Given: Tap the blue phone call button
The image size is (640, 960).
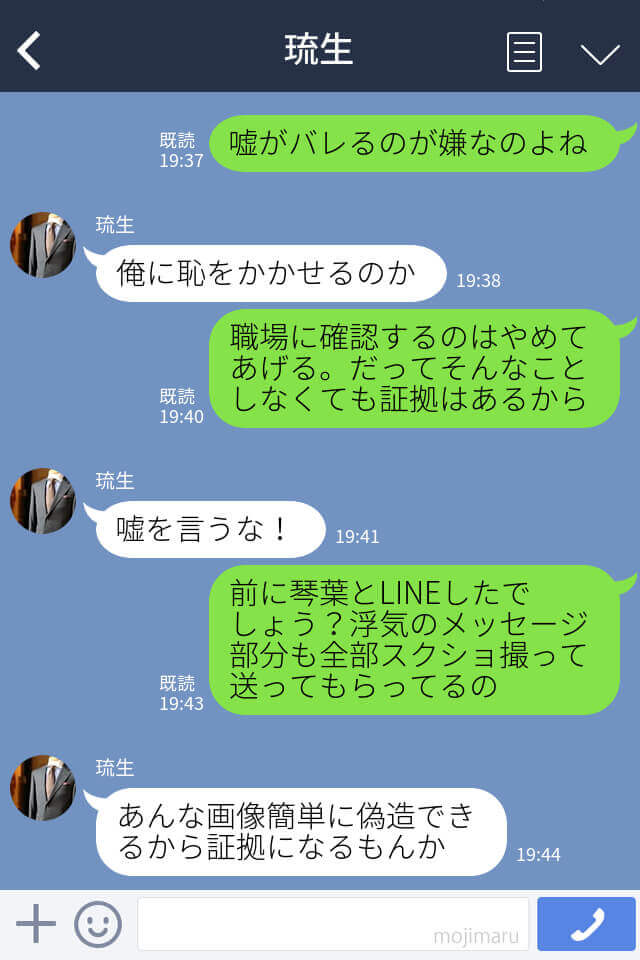Looking at the screenshot, I should [x=586, y=924].
